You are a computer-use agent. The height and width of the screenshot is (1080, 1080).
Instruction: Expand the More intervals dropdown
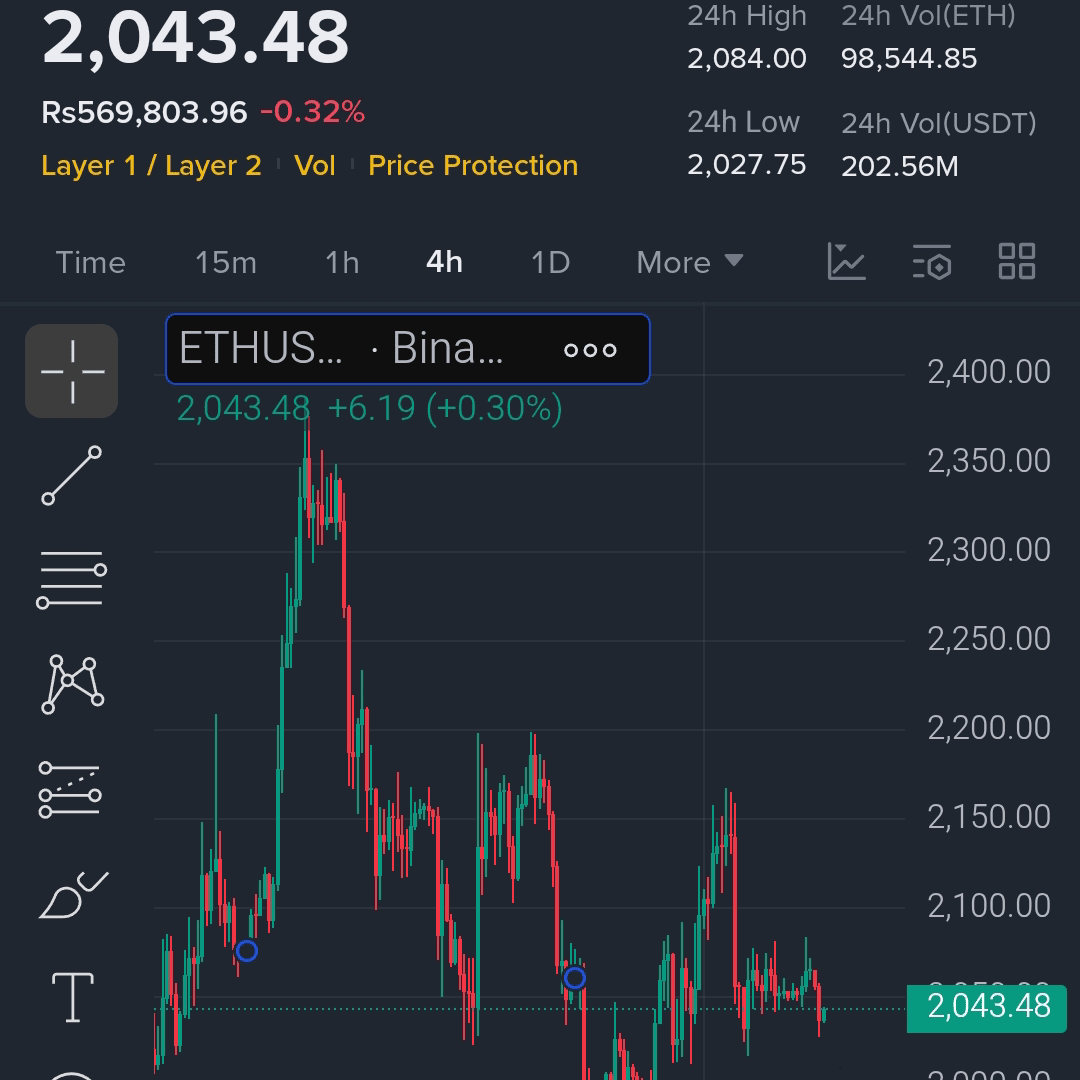tap(690, 263)
